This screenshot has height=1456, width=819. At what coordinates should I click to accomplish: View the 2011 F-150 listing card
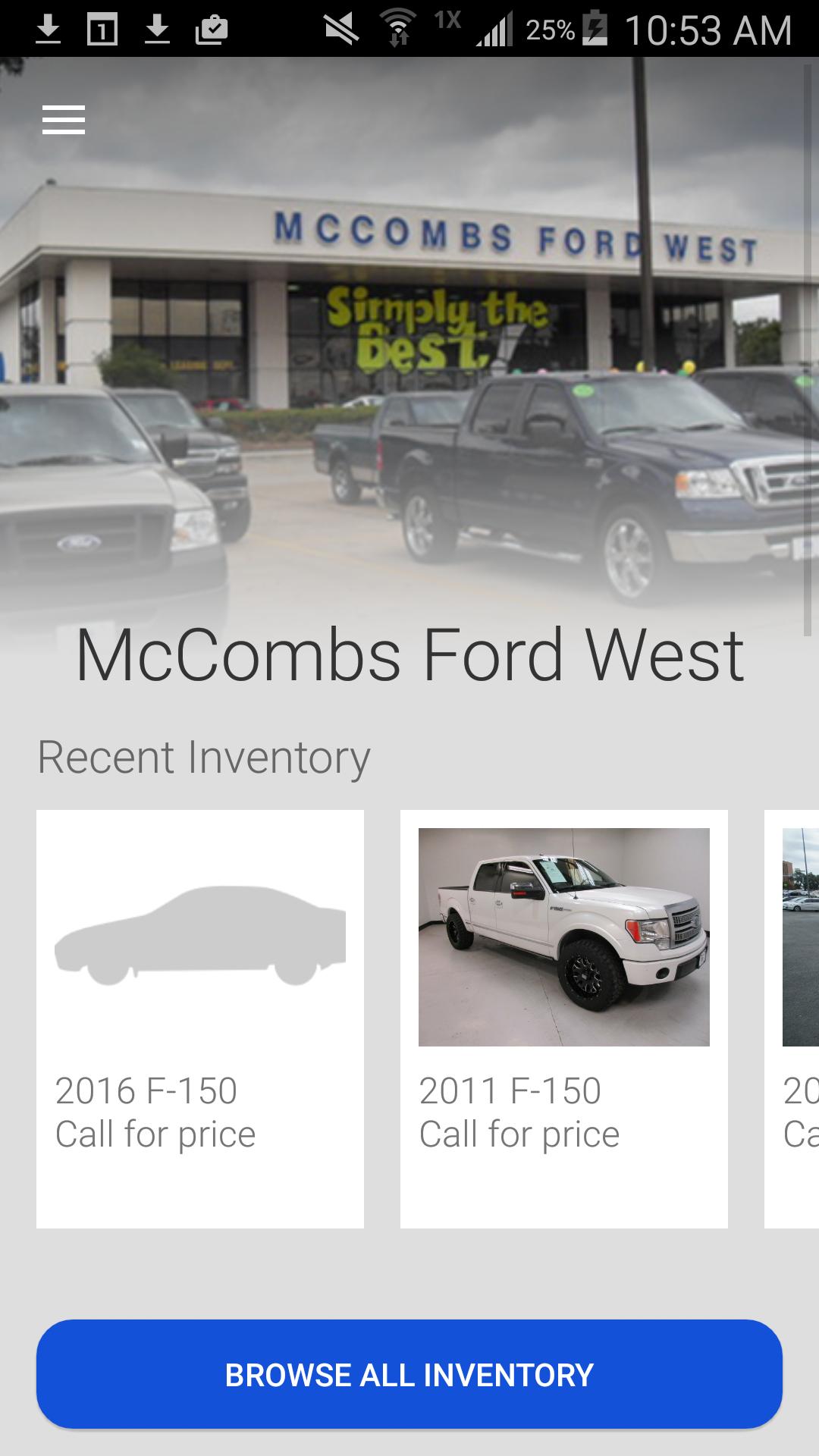click(563, 1018)
